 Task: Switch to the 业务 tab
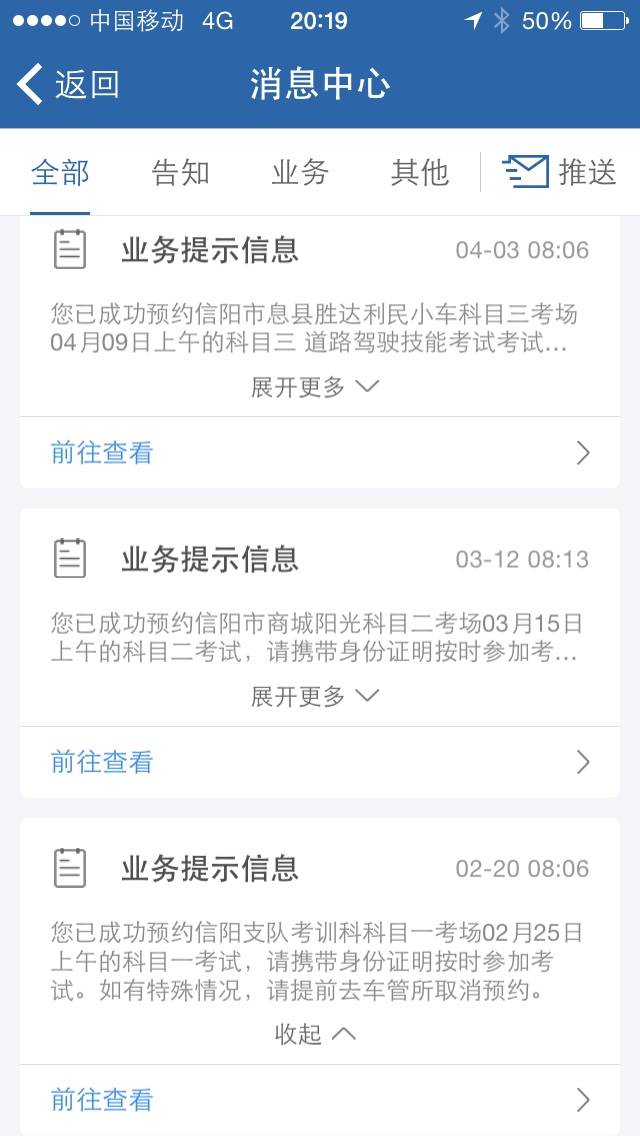tap(300, 173)
